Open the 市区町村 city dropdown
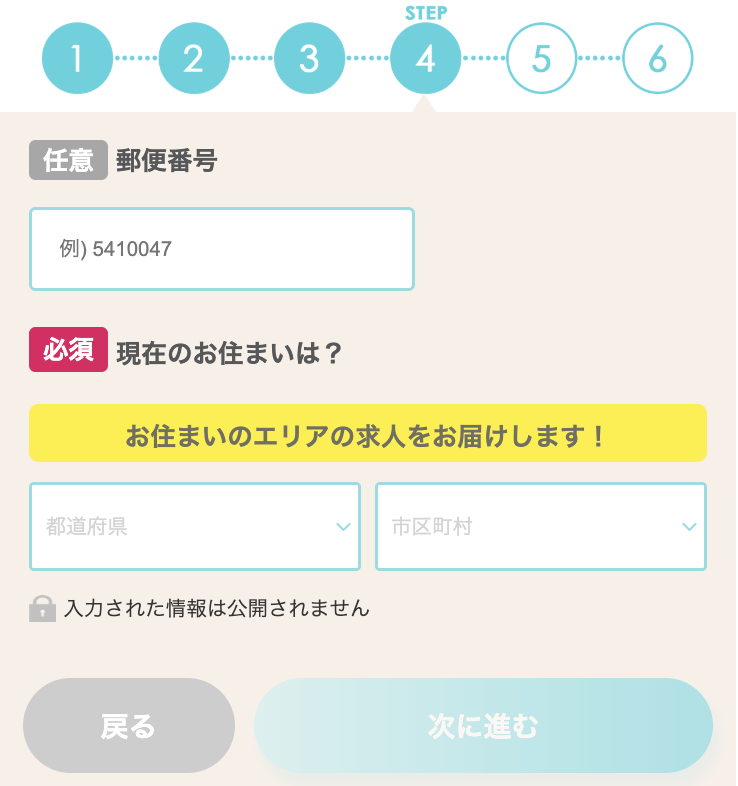The height and width of the screenshot is (786, 738). 541,527
